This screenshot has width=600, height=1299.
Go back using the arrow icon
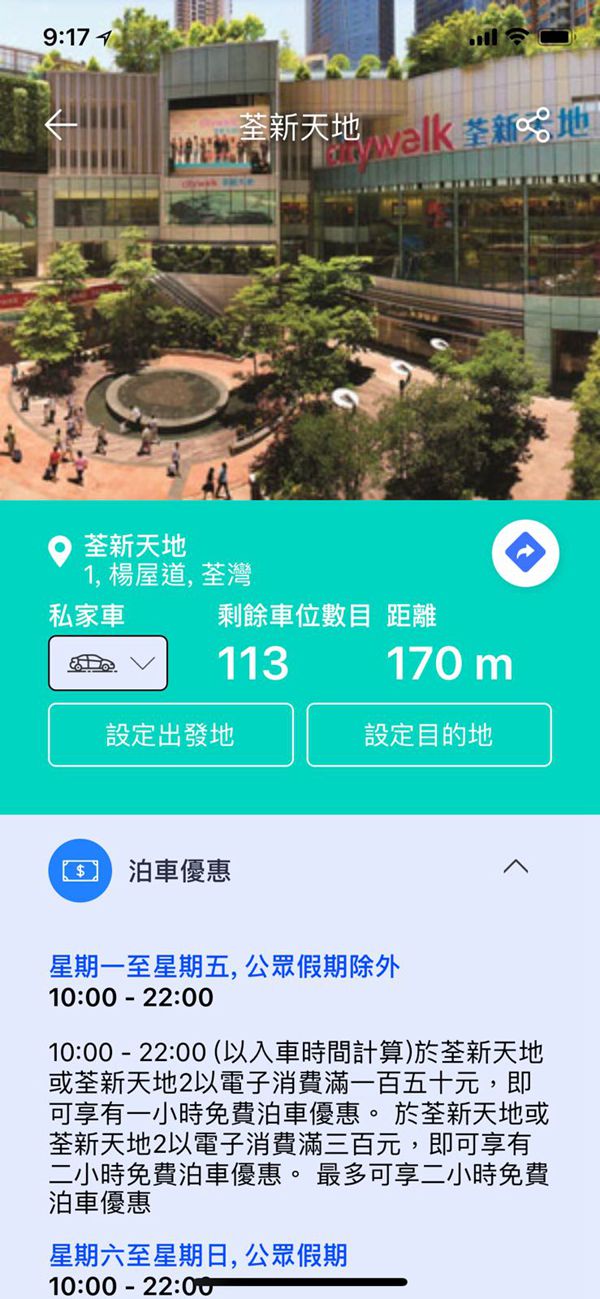[x=61, y=125]
